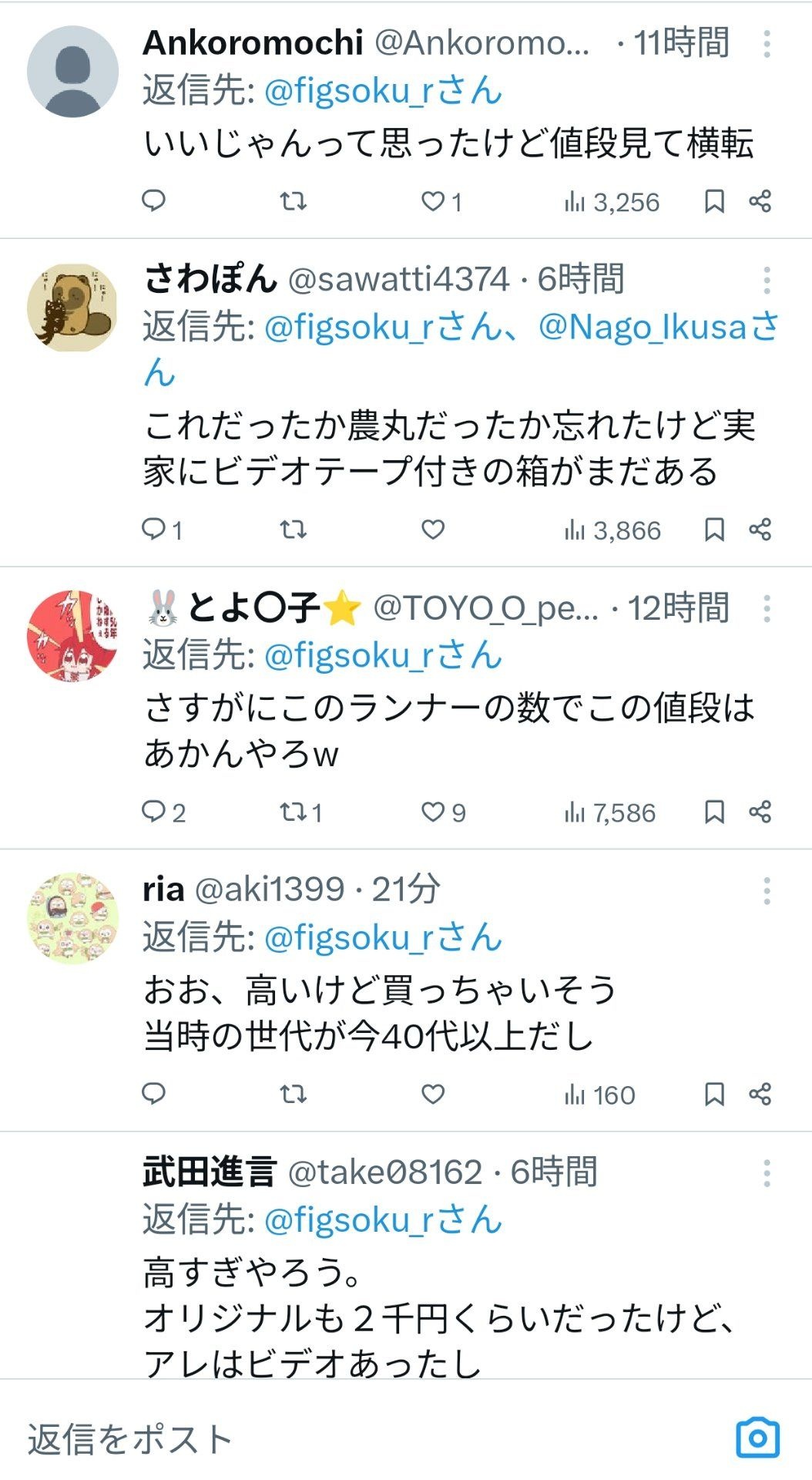Viewport: 812px width, 1480px height.
Task: Open the camera to attach a photo
Action: pos(757,1438)
